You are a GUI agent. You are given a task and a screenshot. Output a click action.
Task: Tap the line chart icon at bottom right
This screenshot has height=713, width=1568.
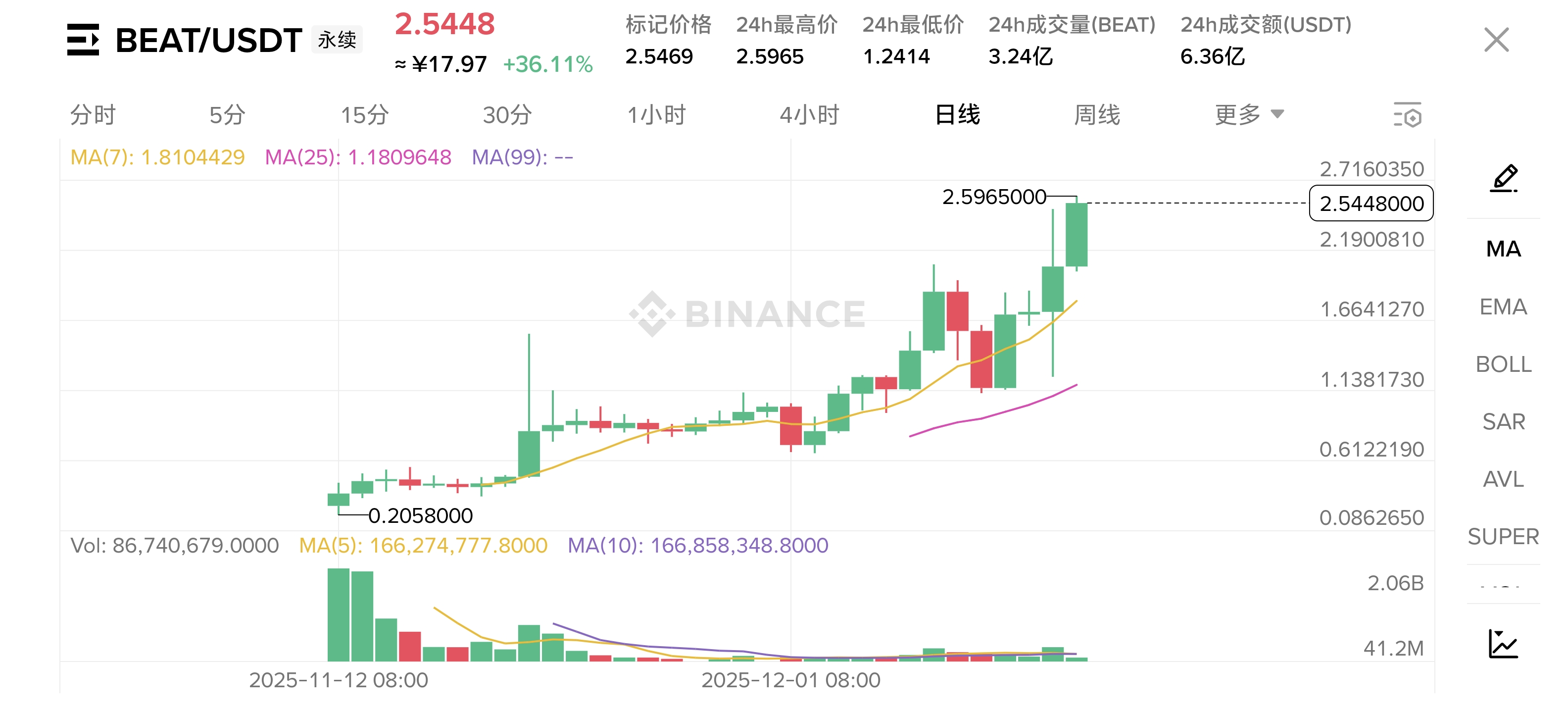pyautogui.click(x=1503, y=644)
